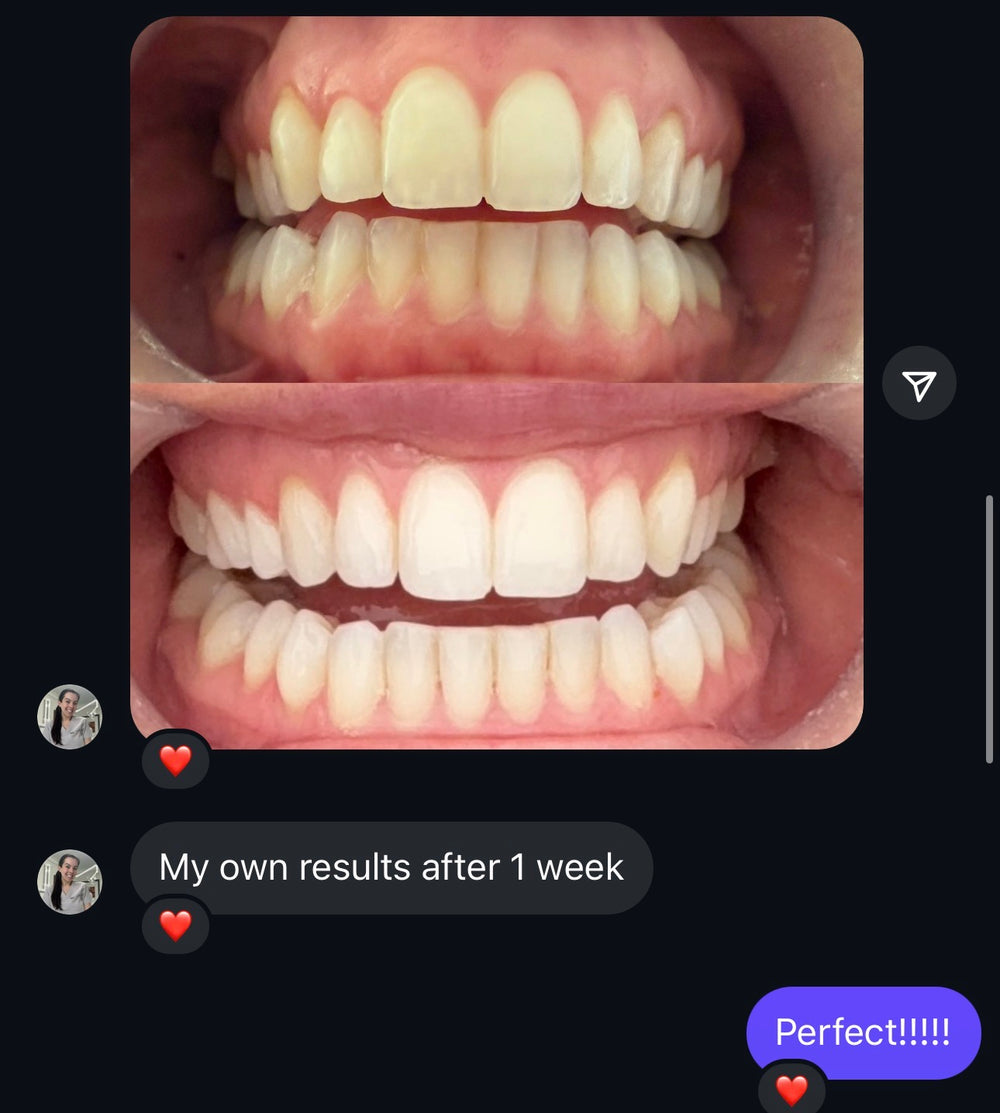Tap the avatar next to "My own results"

[69, 881]
